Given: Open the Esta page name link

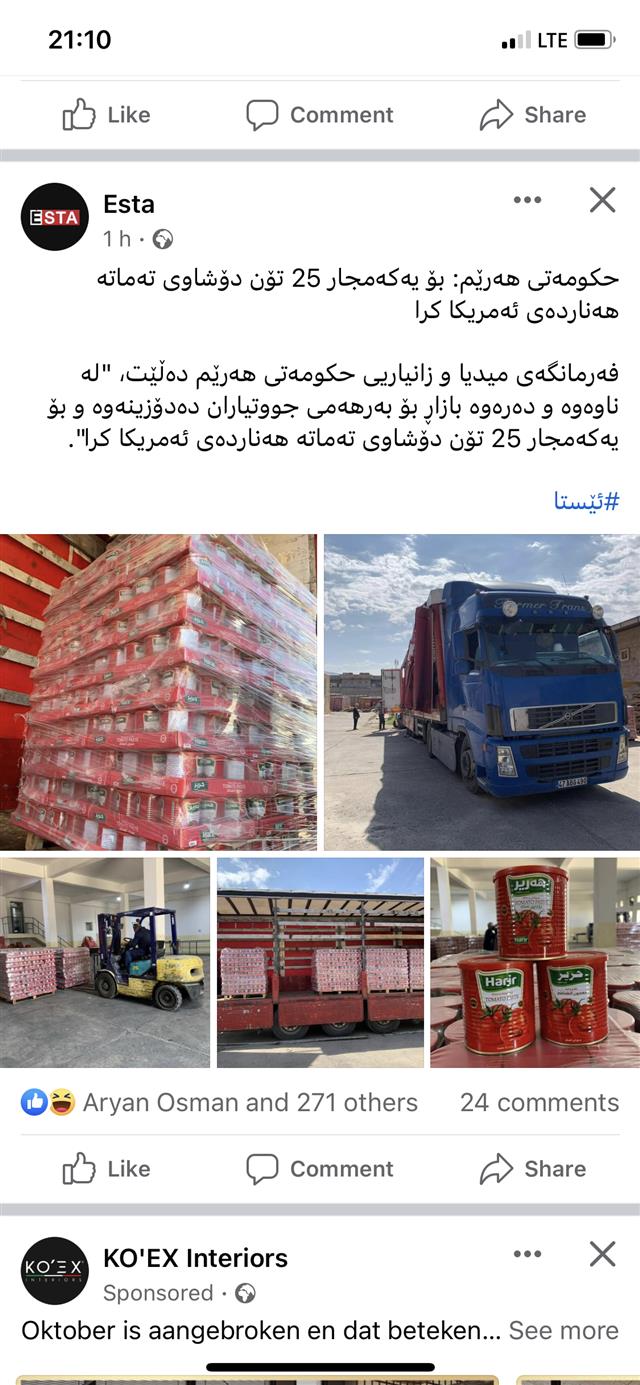Looking at the screenshot, I should click(129, 204).
